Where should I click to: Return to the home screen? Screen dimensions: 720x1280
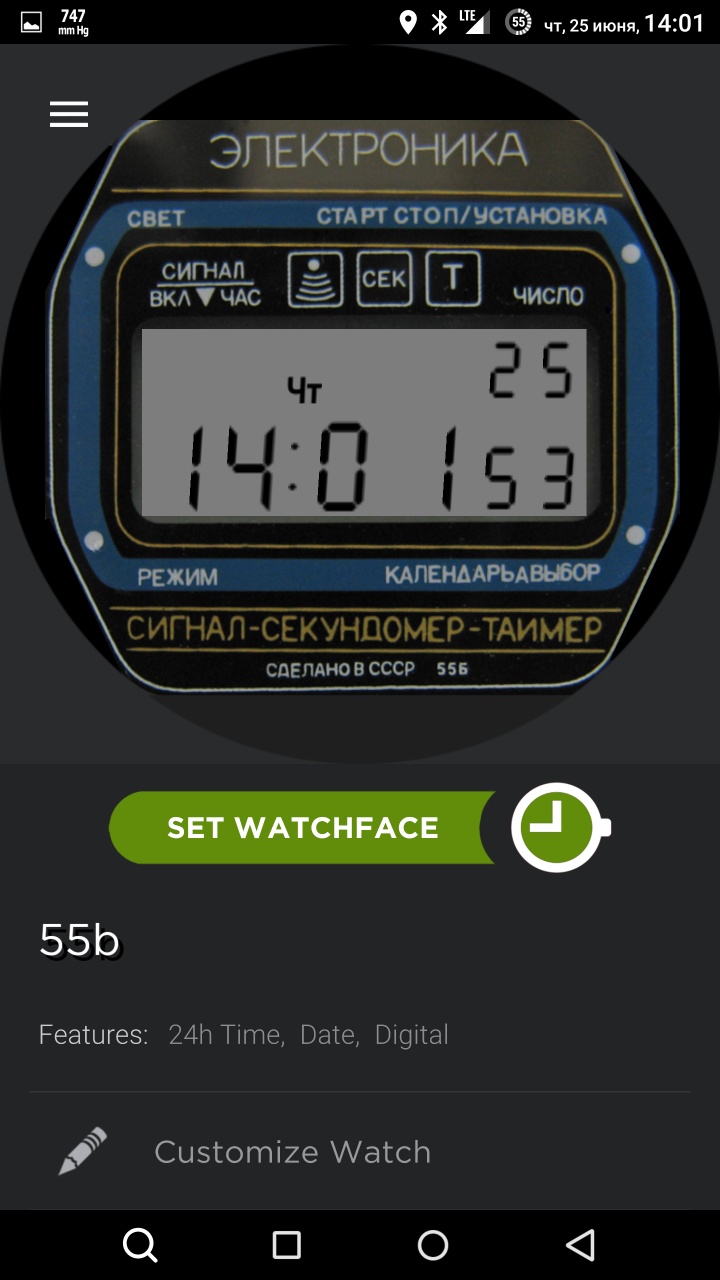(x=433, y=1245)
